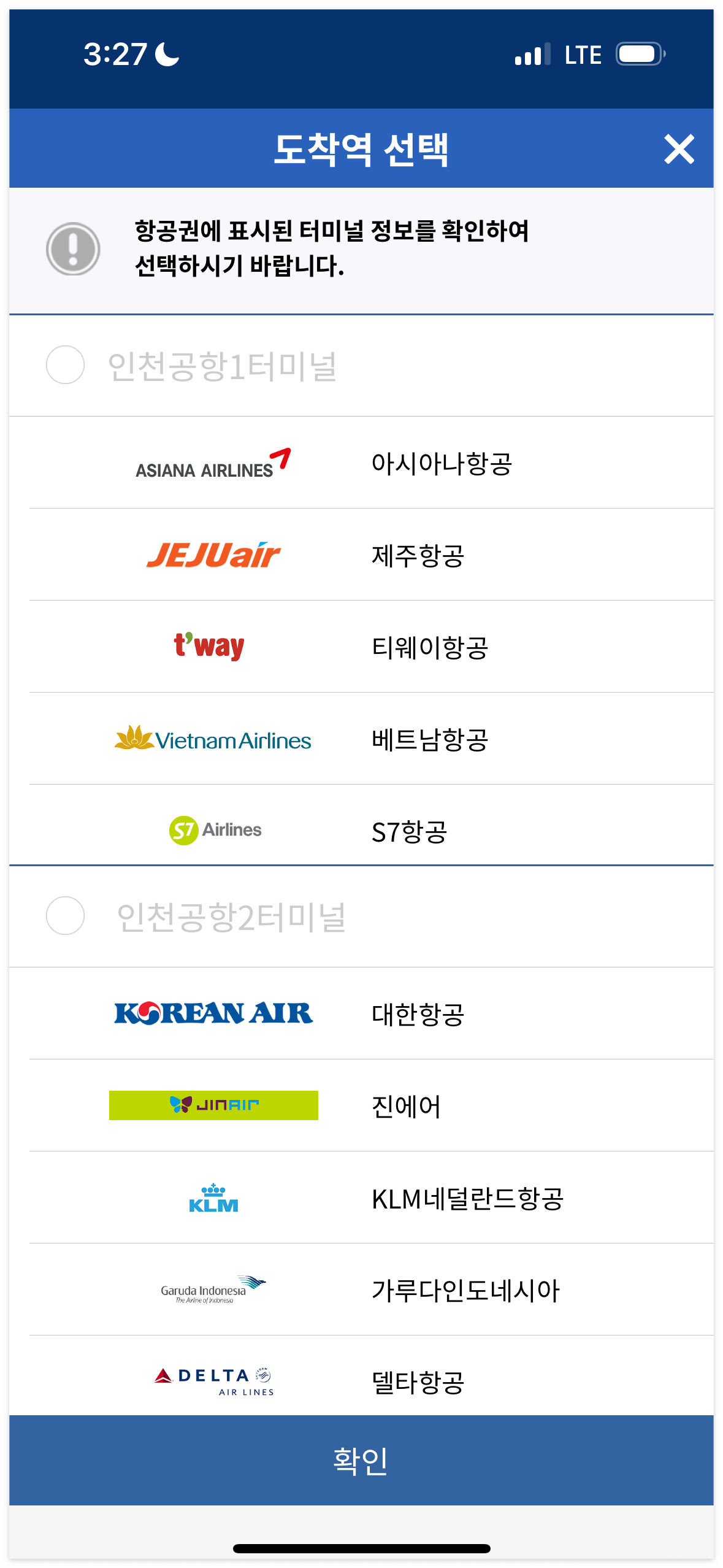Tap the 델타항공 text link
This screenshot has width=723, height=1568.
click(420, 1382)
